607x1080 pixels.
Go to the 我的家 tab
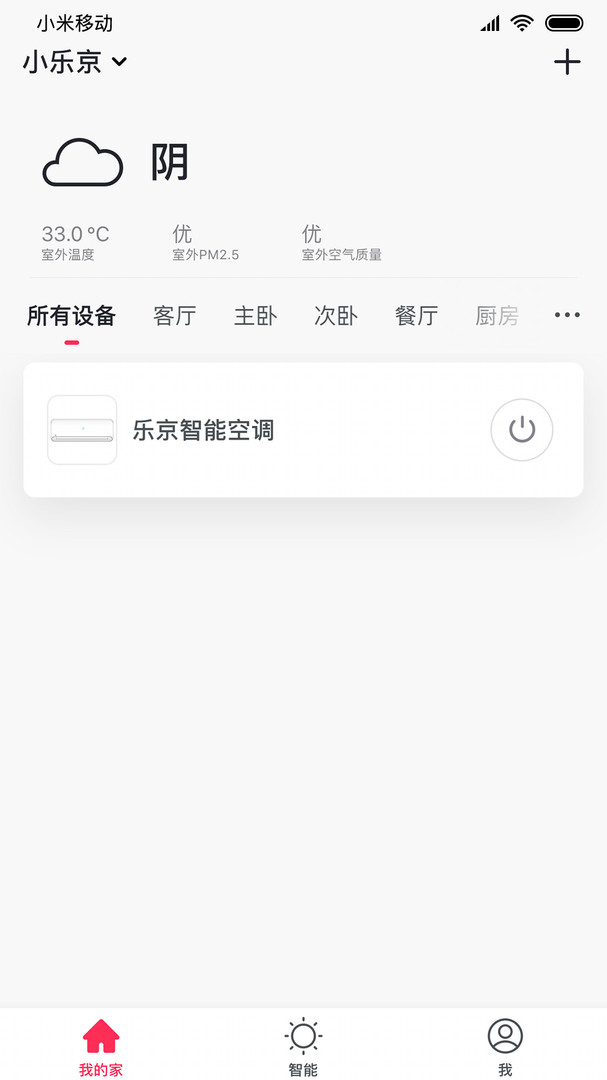[x=101, y=1046]
